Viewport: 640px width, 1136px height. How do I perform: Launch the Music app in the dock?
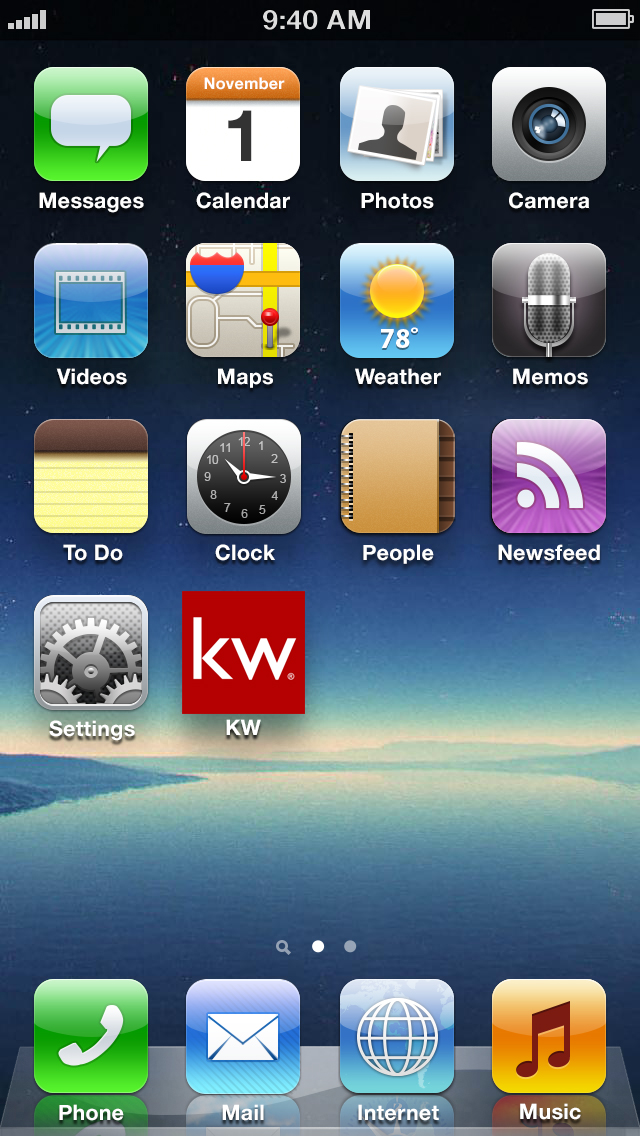click(549, 1036)
